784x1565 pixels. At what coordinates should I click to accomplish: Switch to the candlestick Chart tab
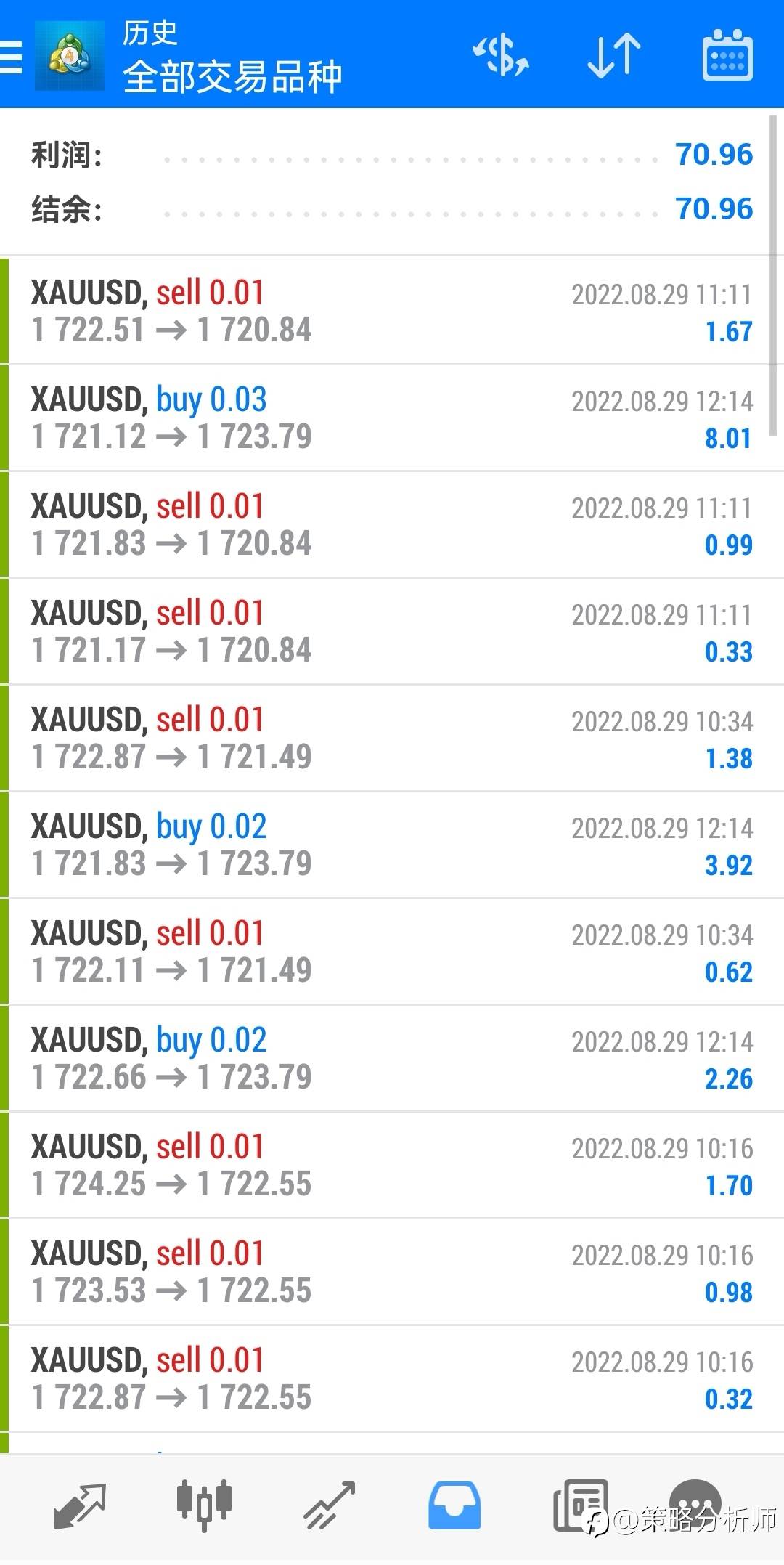(204, 1505)
